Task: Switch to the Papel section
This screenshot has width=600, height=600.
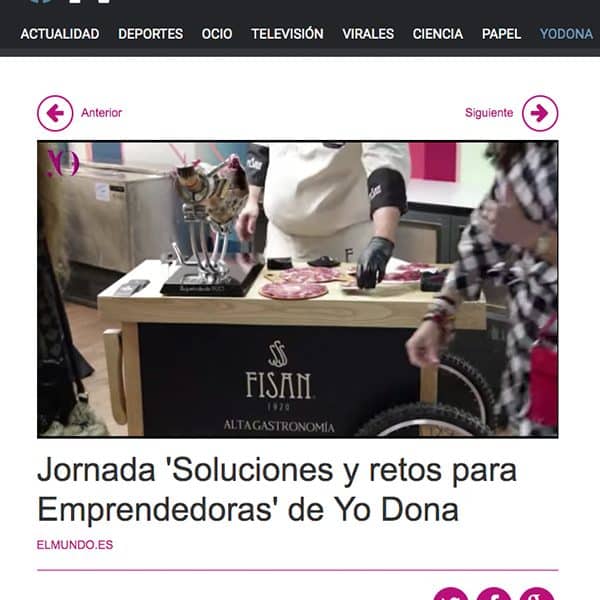Action: (501, 34)
